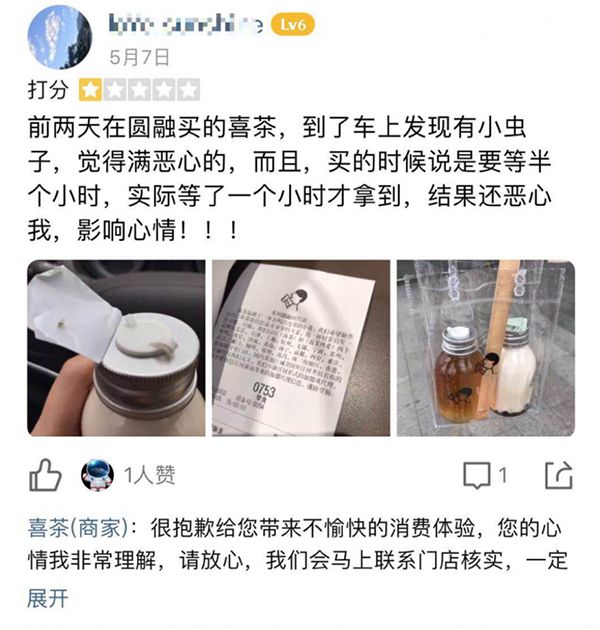Open the two drinks bag photo
This screenshot has width=600, height=630.
click(x=485, y=347)
